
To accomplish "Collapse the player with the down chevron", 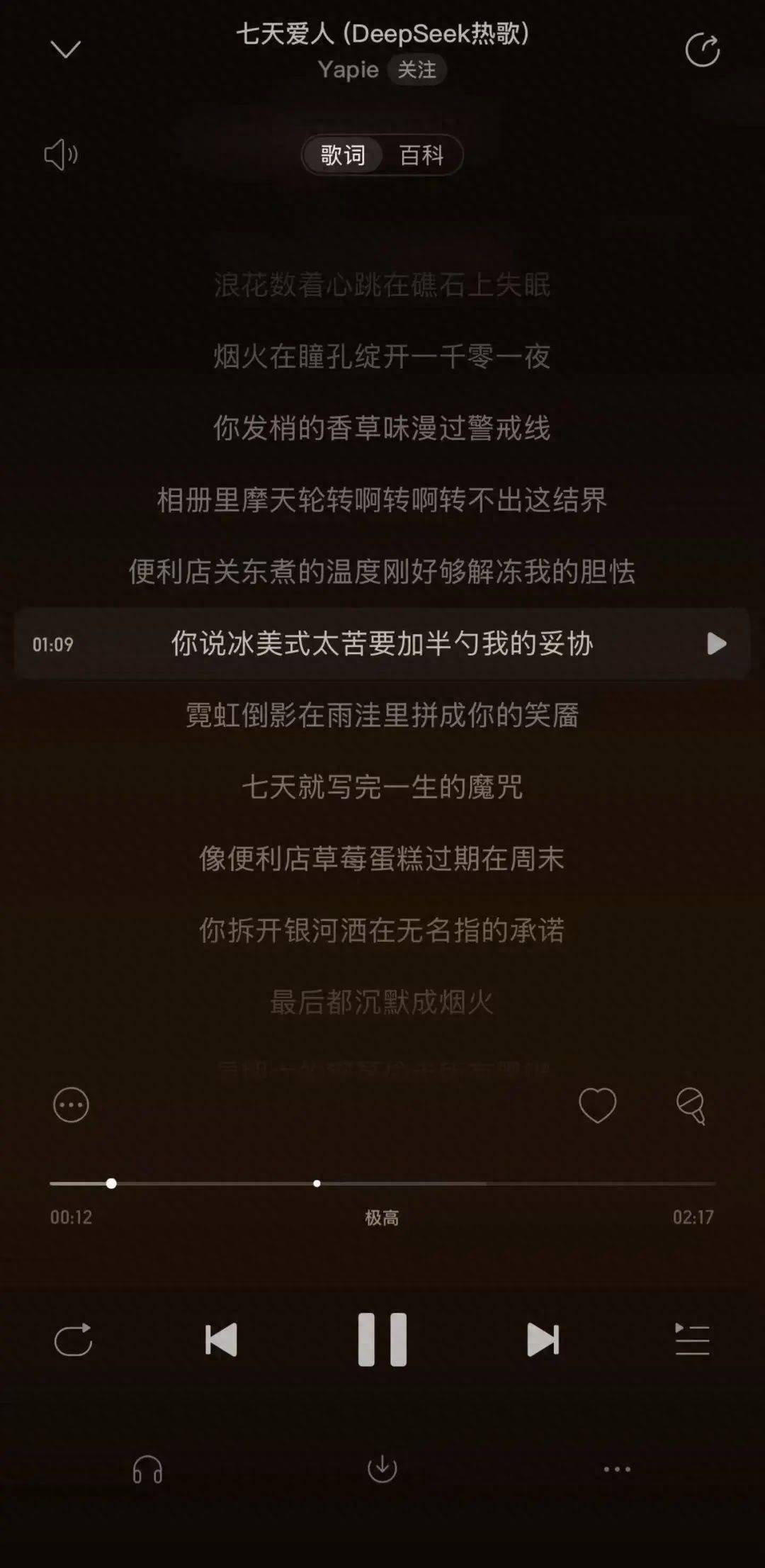I will 66,49.
